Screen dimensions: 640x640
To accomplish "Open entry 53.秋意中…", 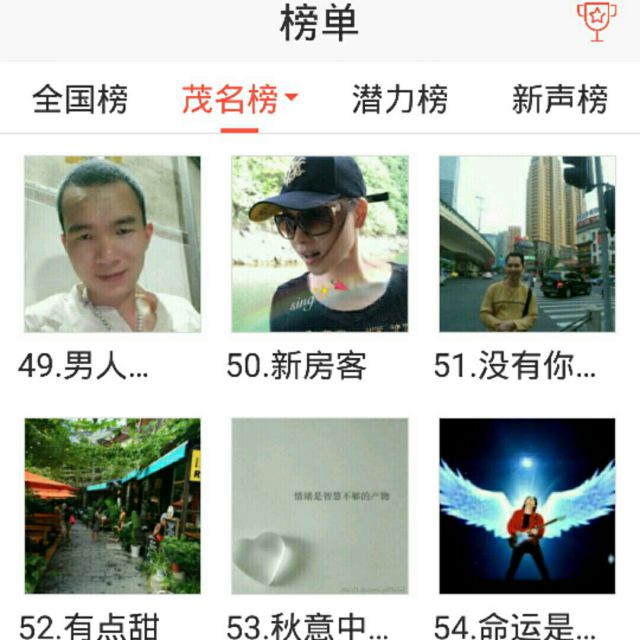I will 320,507.
